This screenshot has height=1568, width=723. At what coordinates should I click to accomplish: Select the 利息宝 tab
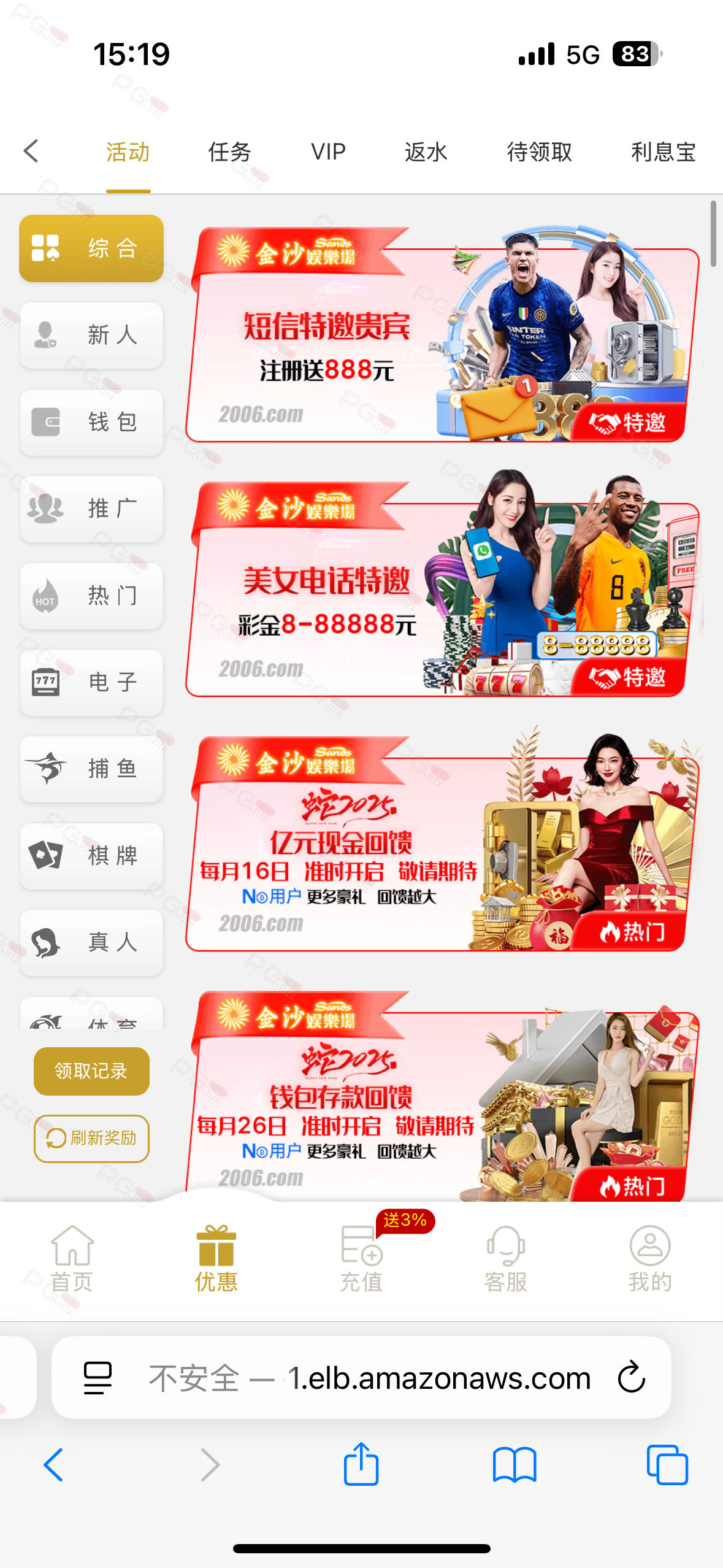(x=664, y=152)
